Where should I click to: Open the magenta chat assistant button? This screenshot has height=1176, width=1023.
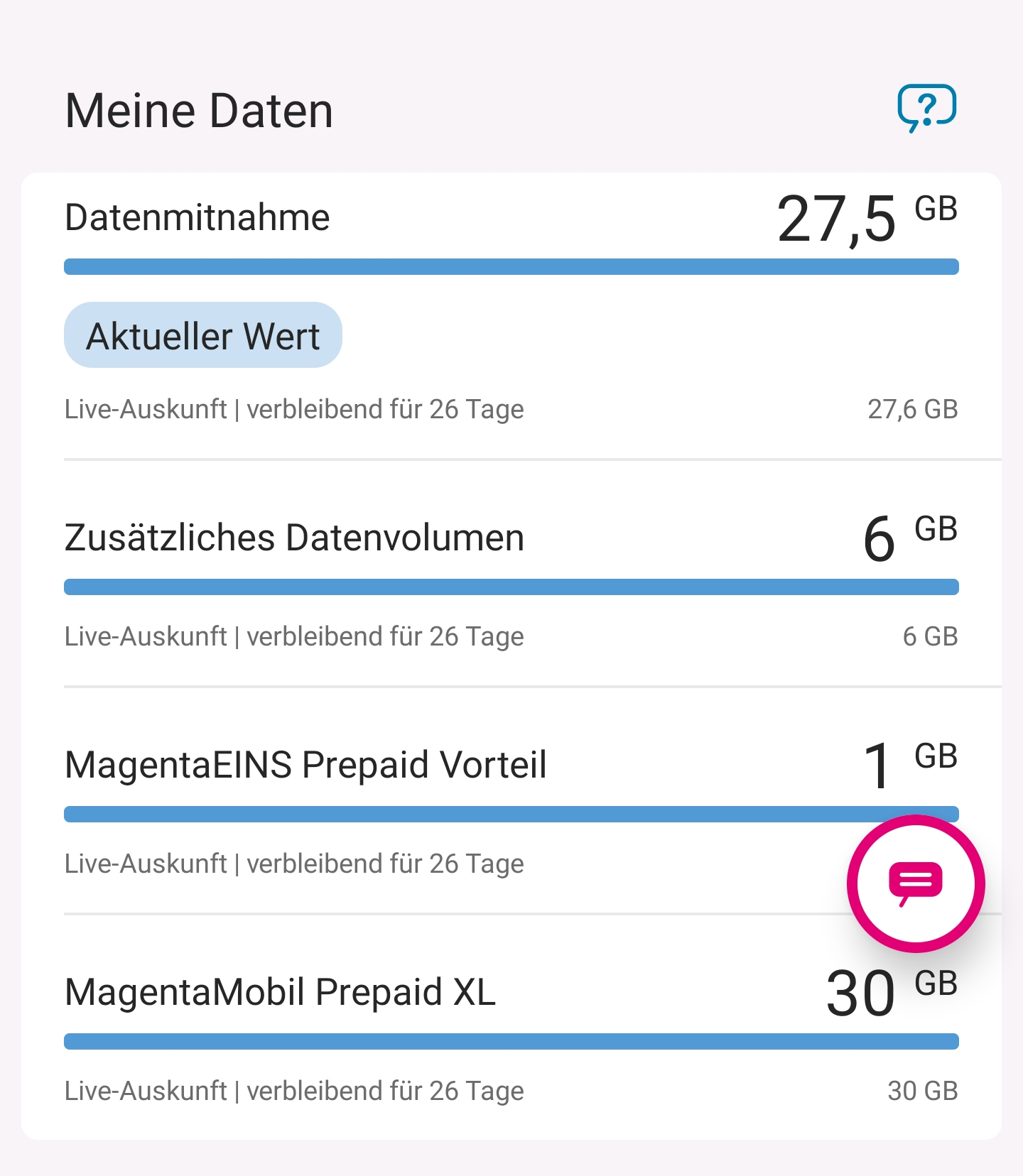coord(915,883)
